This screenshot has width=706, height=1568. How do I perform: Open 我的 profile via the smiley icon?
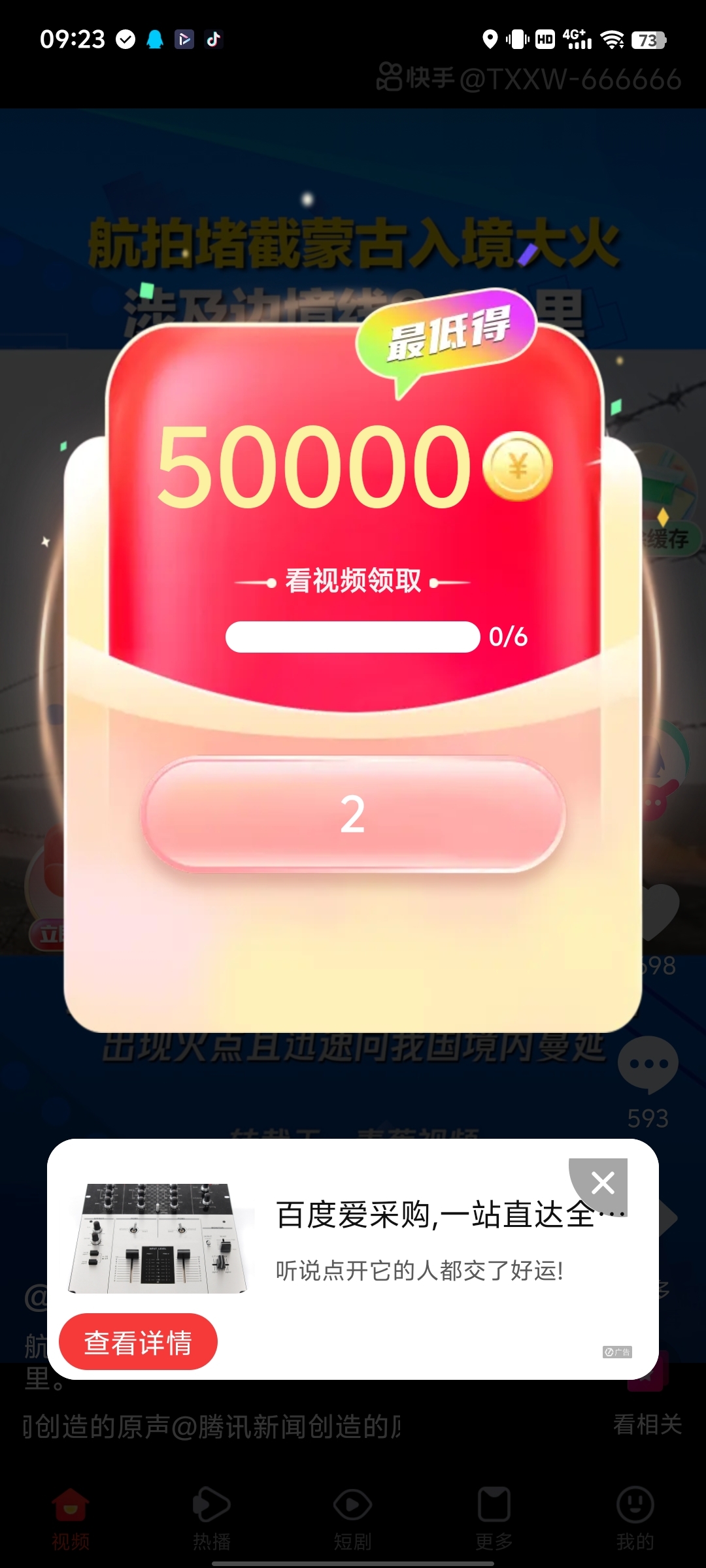pos(633,1504)
